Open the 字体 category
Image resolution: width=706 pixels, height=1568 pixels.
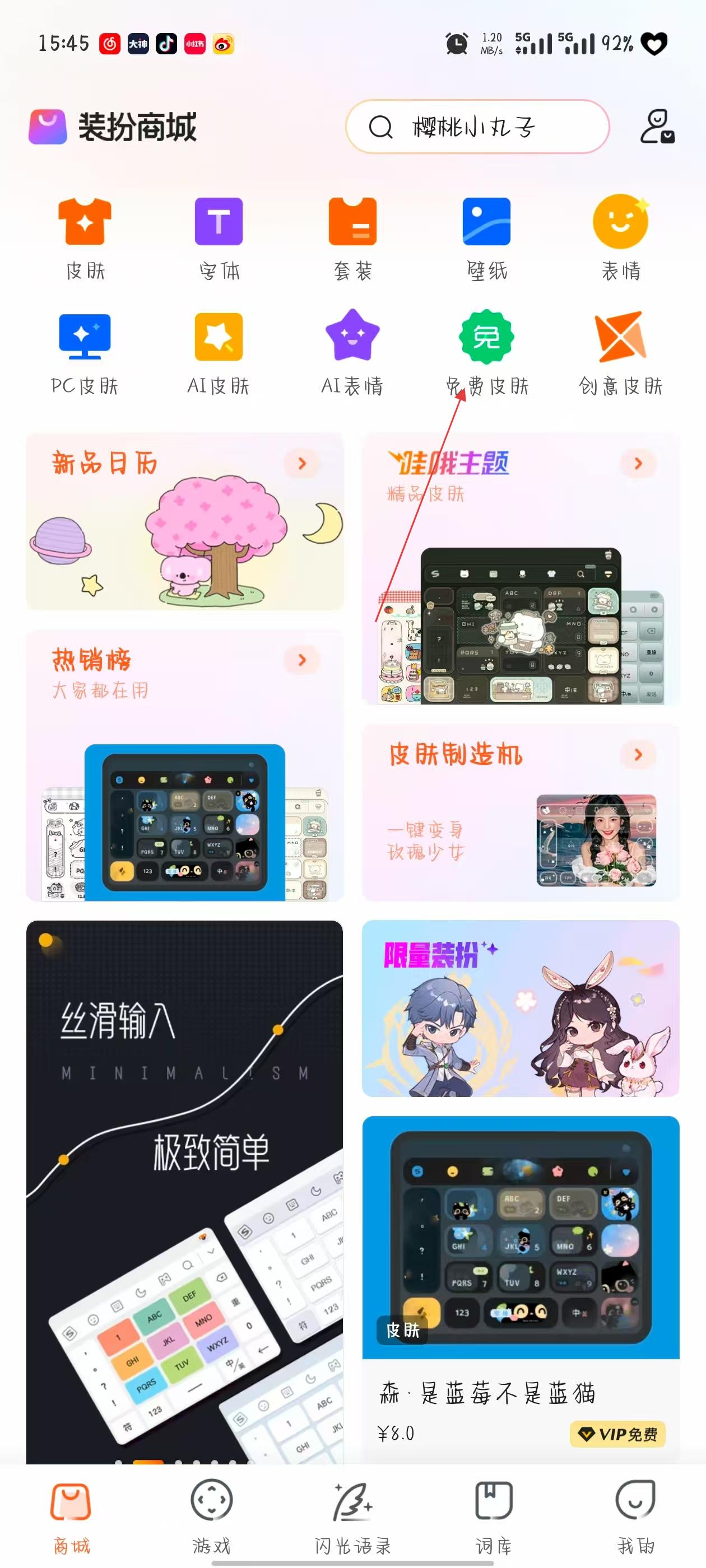pos(219,239)
